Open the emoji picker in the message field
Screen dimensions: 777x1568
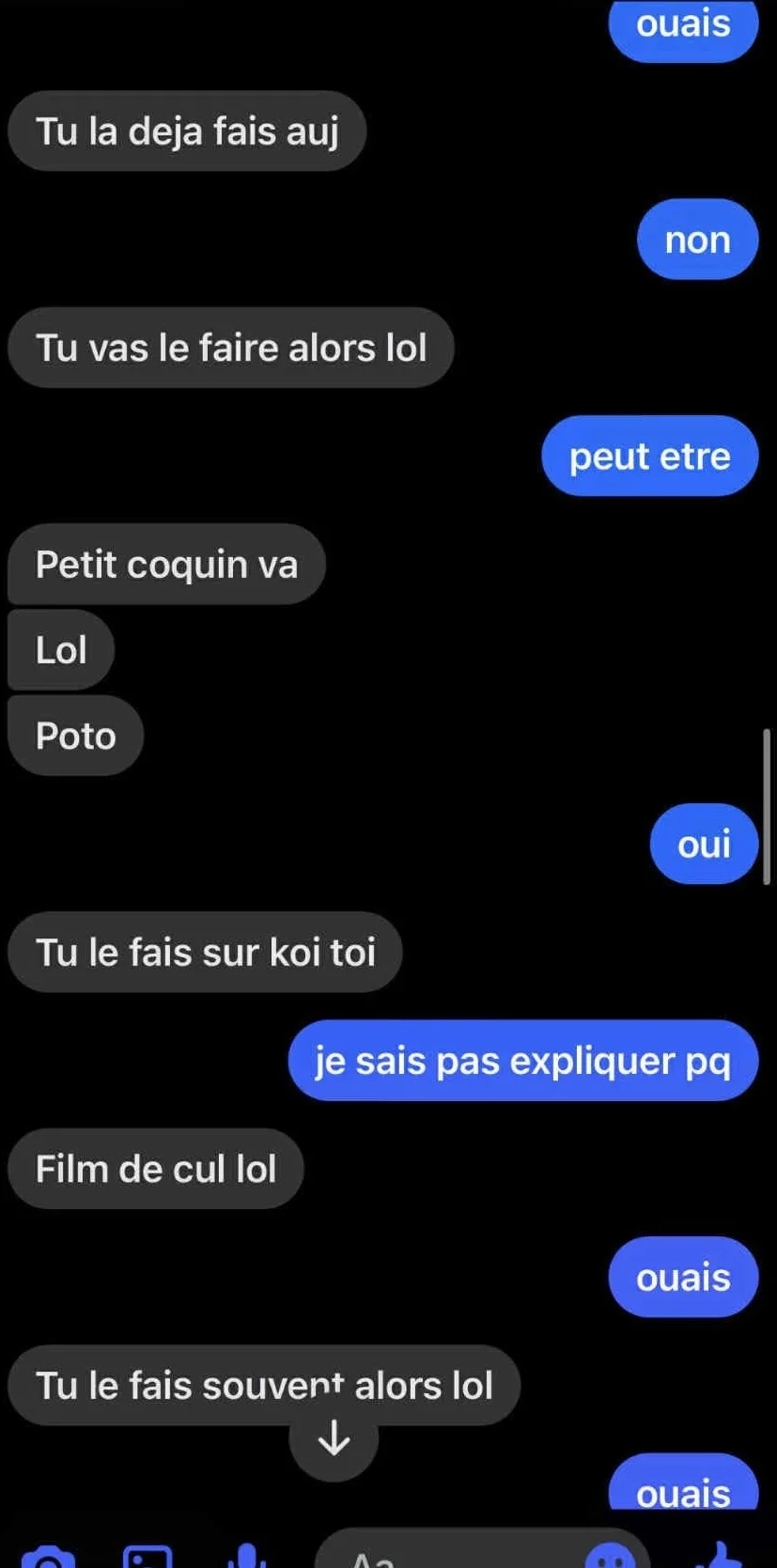[x=610, y=1557]
